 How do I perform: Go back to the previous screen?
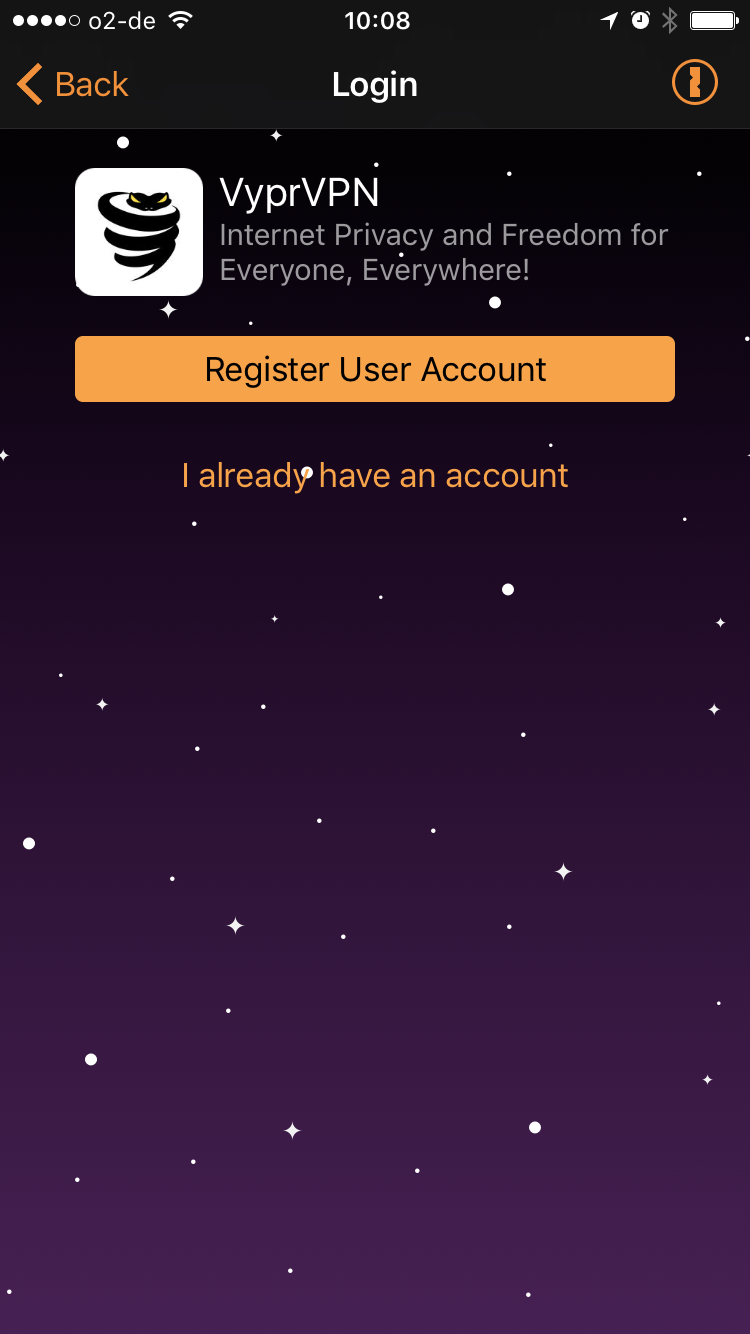click(x=72, y=85)
